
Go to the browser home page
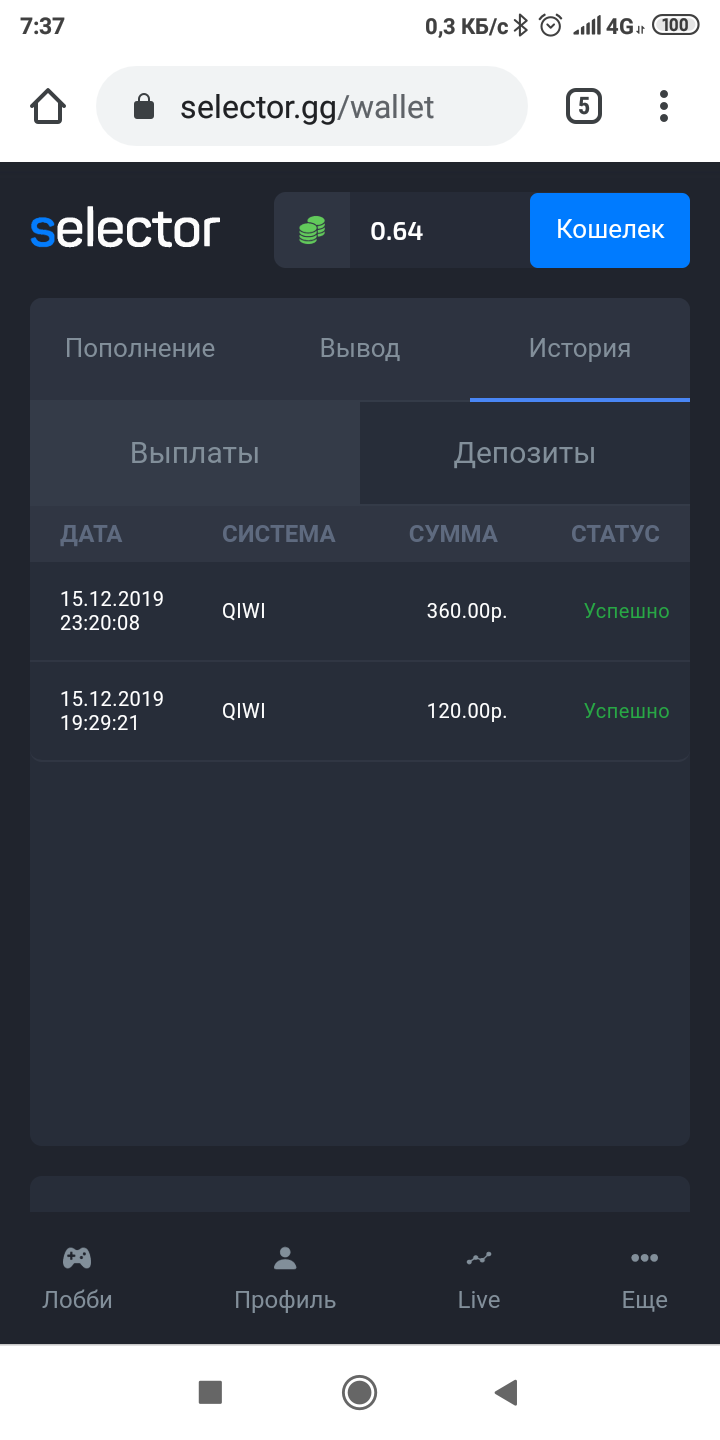pos(48,106)
